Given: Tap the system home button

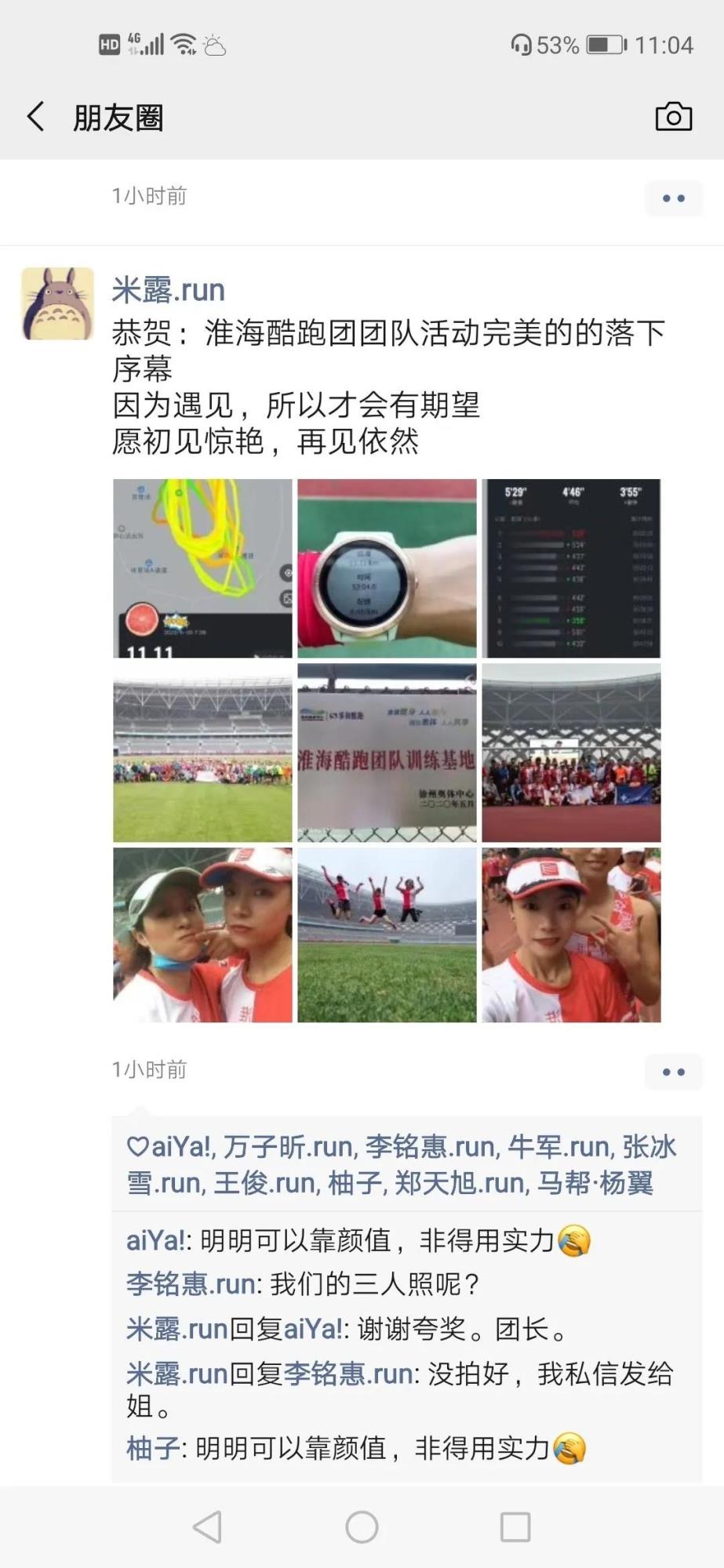Looking at the screenshot, I should click(x=362, y=1526).
